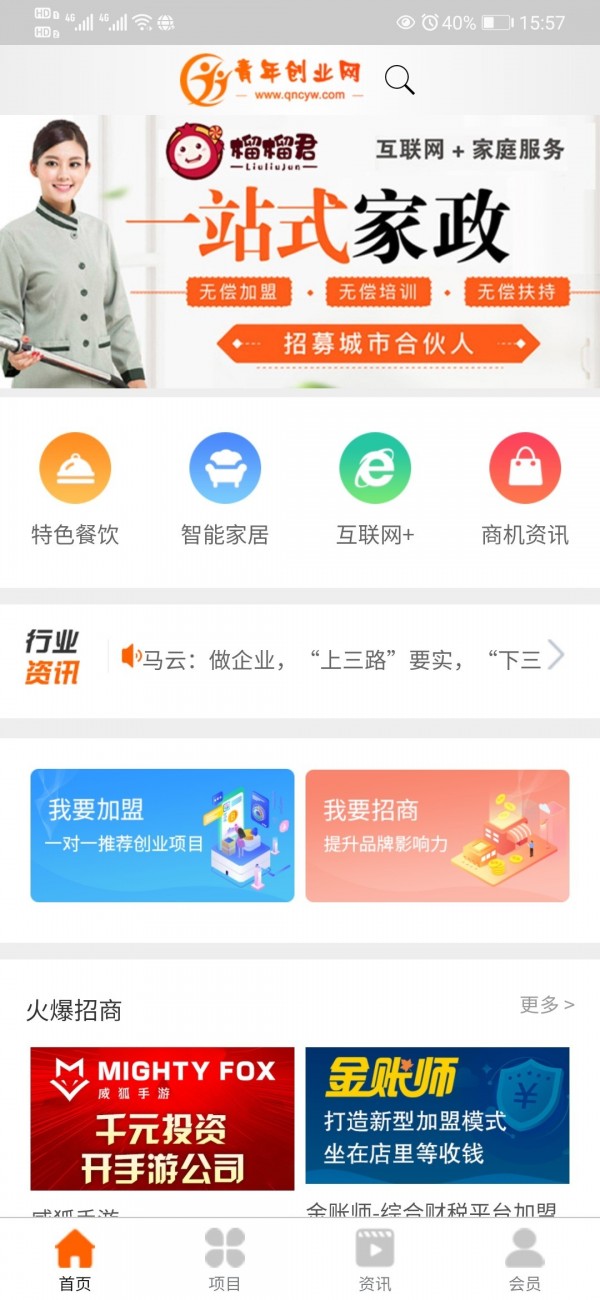Switch to the 资讯 tab
Image resolution: width=600 pixels, height=1300 pixels.
click(375, 1260)
